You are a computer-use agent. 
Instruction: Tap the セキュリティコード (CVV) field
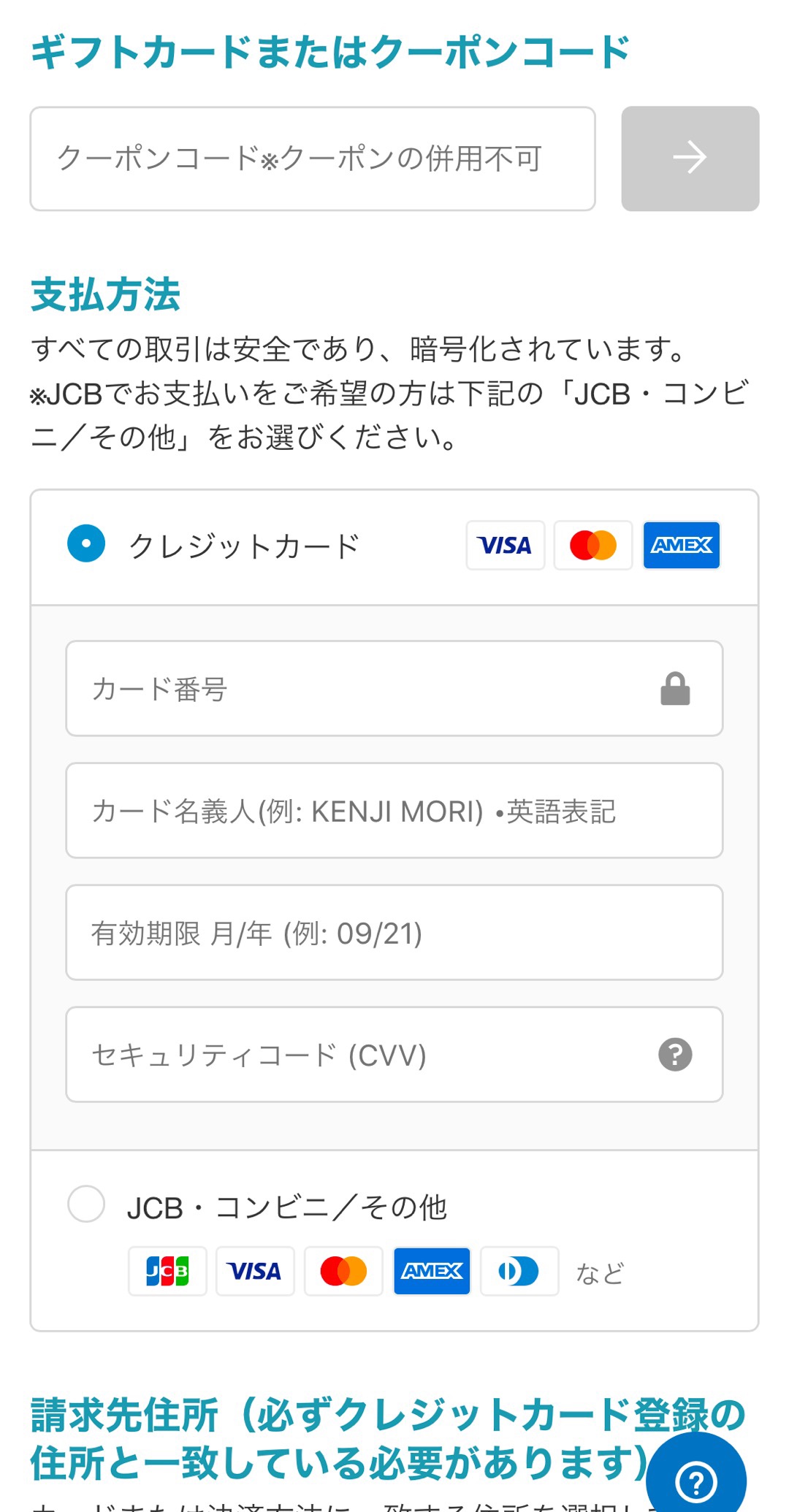point(358,1055)
